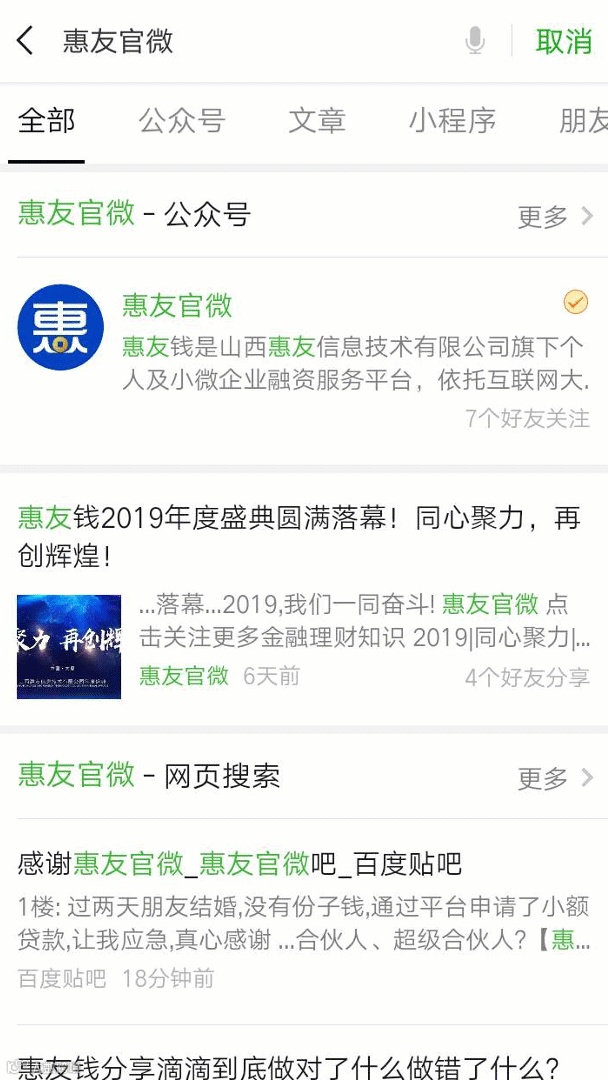Switch to the 朋友圈 tab

point(584,121)
